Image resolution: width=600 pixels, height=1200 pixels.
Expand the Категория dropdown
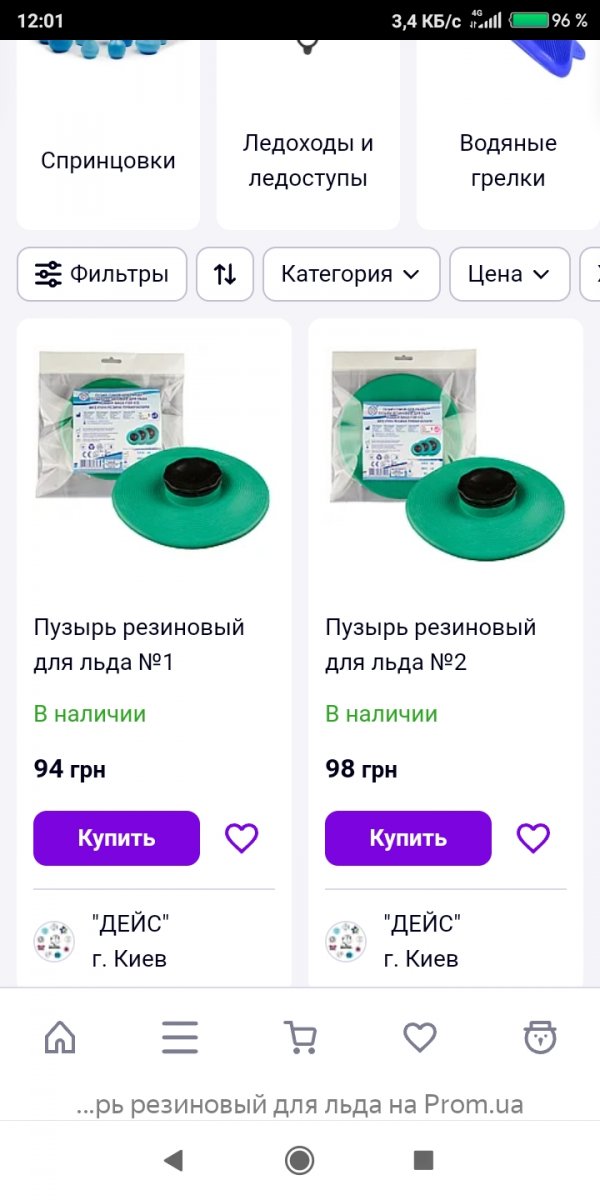click(351, 274)
